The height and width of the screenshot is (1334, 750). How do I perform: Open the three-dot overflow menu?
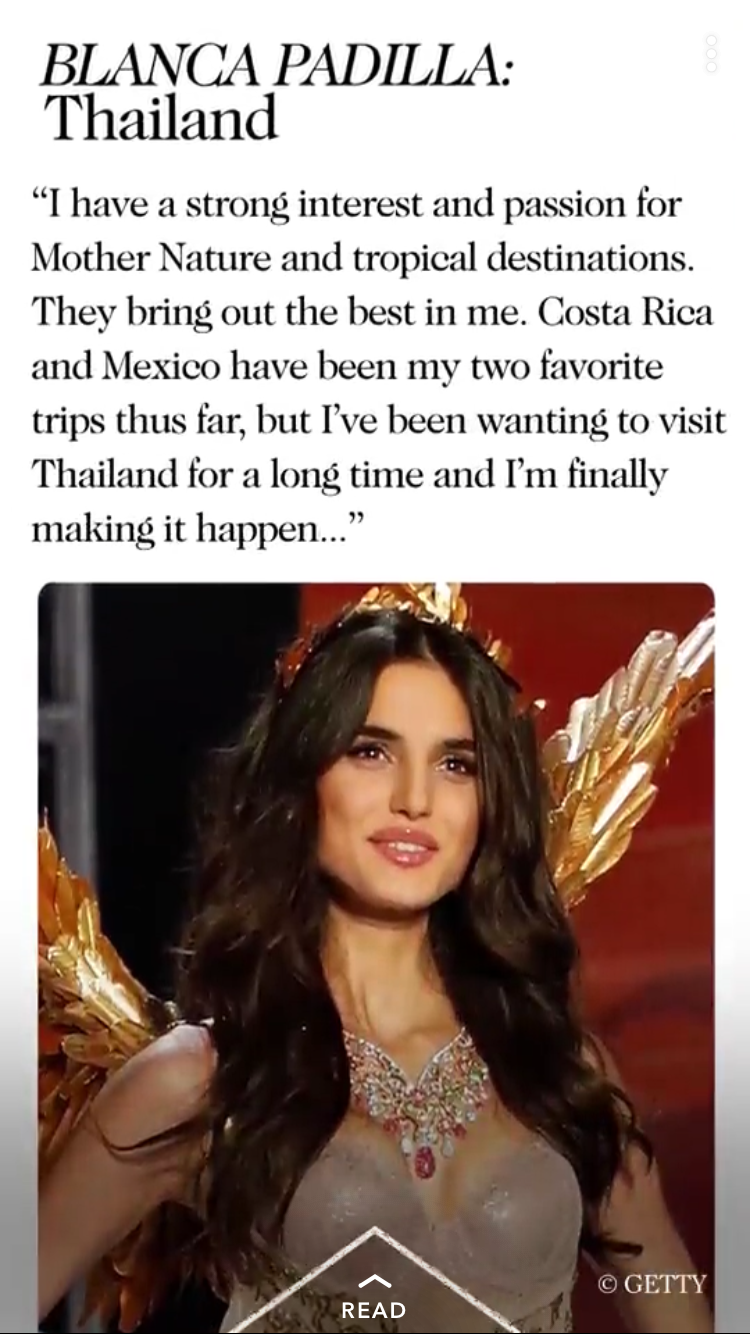pyautogui.click(x=712, y=53)
